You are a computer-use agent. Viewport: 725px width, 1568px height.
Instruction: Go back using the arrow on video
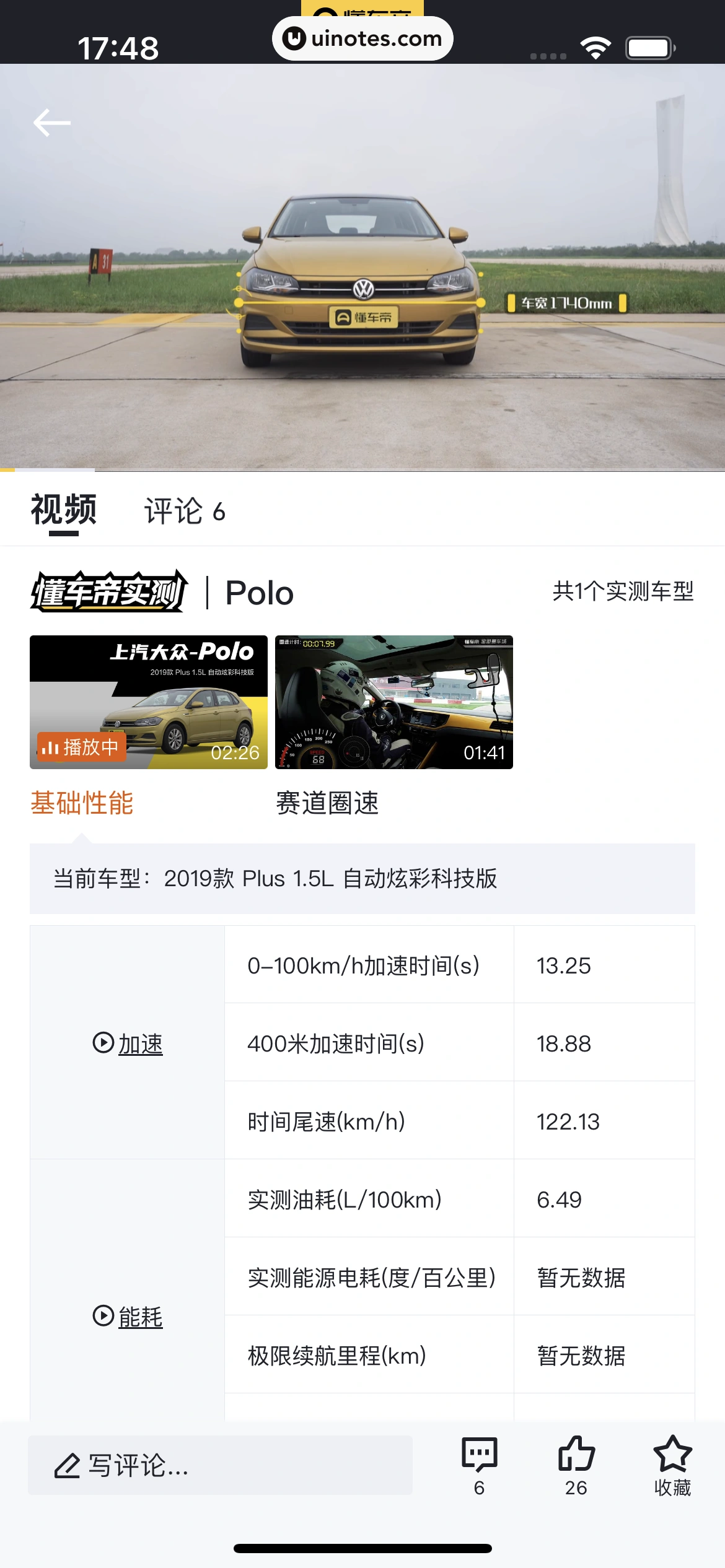52,123
